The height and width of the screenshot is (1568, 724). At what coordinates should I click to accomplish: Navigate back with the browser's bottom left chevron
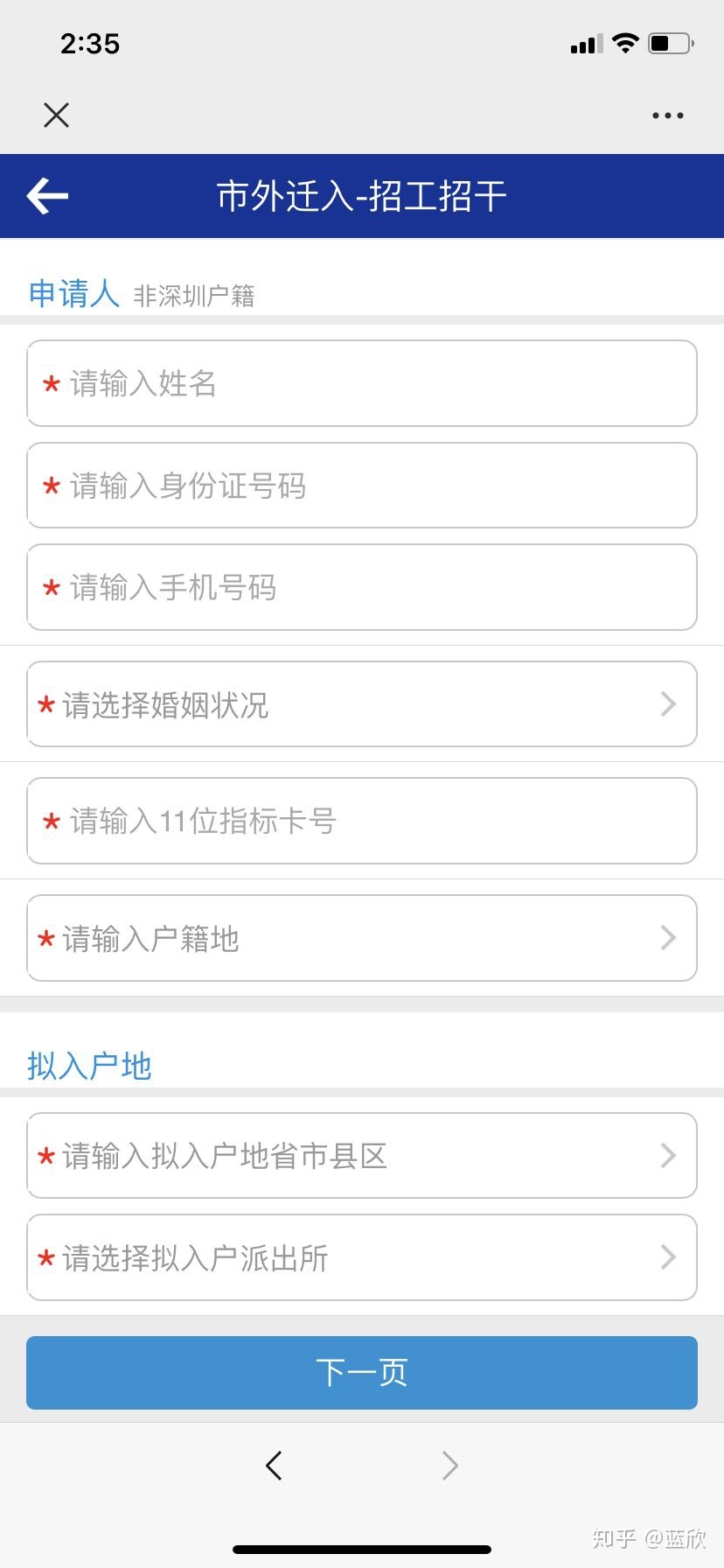coord(274,1465)
